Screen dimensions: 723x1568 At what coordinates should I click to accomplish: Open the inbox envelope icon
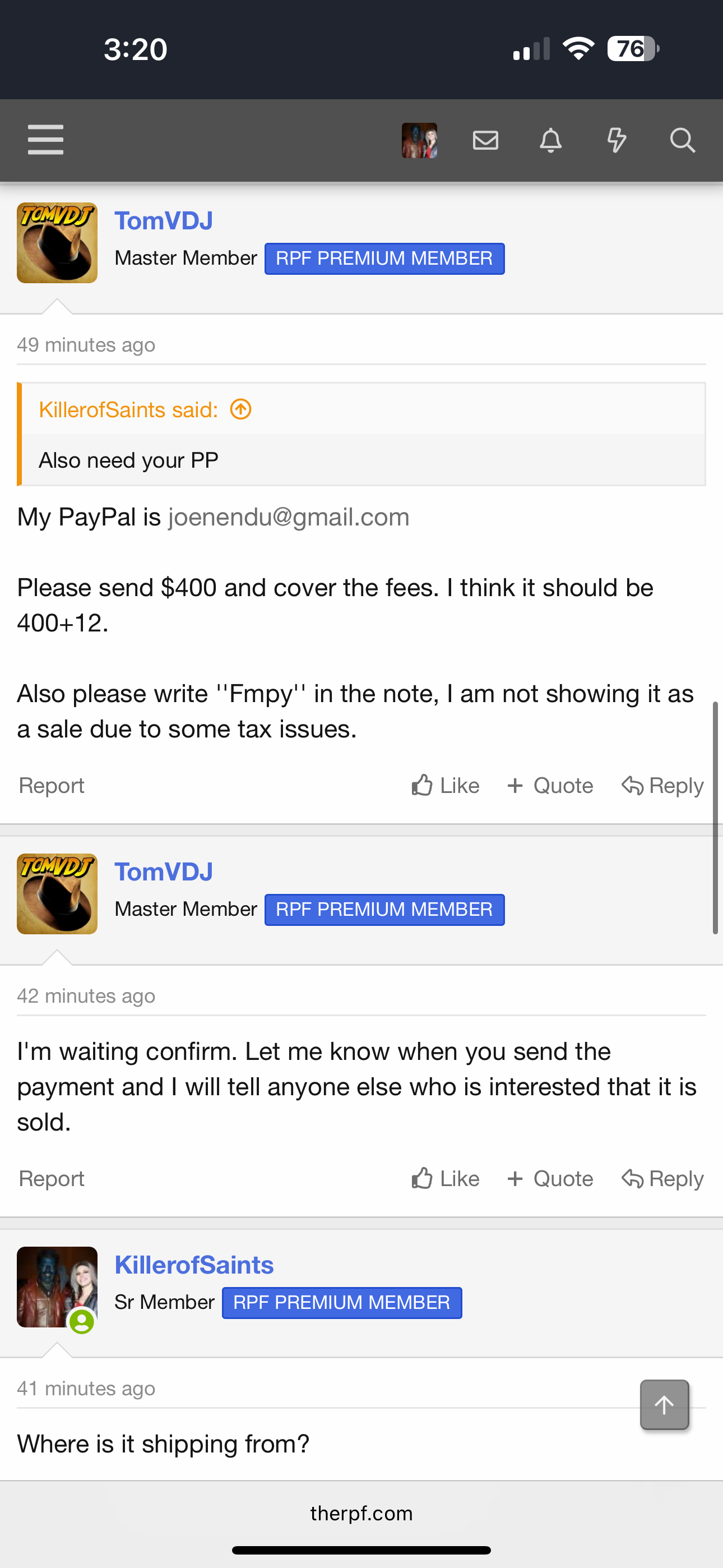pos(486,141)
